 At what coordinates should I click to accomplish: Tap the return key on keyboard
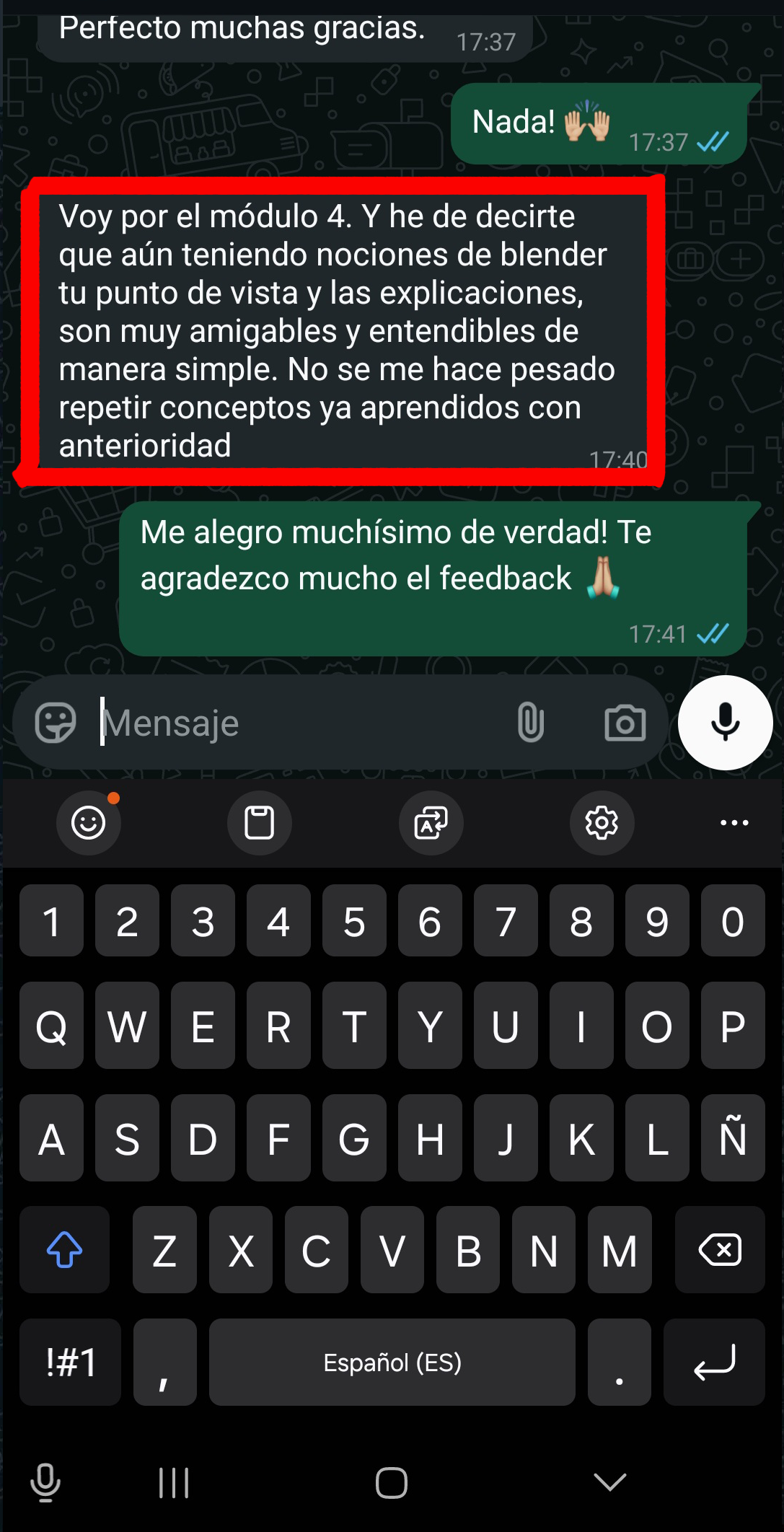point(713,1362)
